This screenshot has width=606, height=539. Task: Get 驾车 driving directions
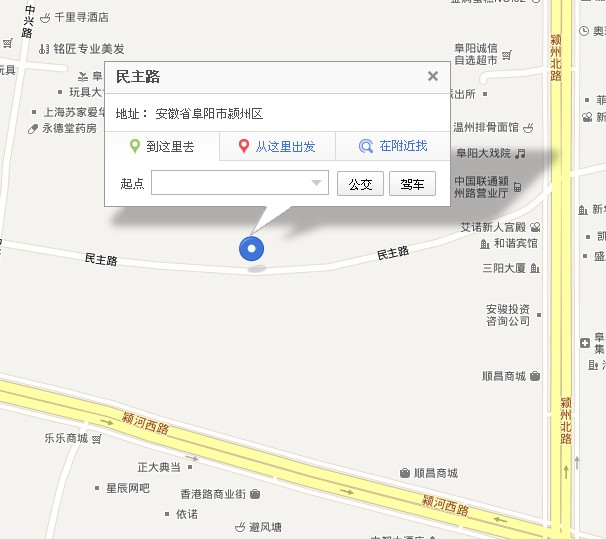click(x=412, y=184)
